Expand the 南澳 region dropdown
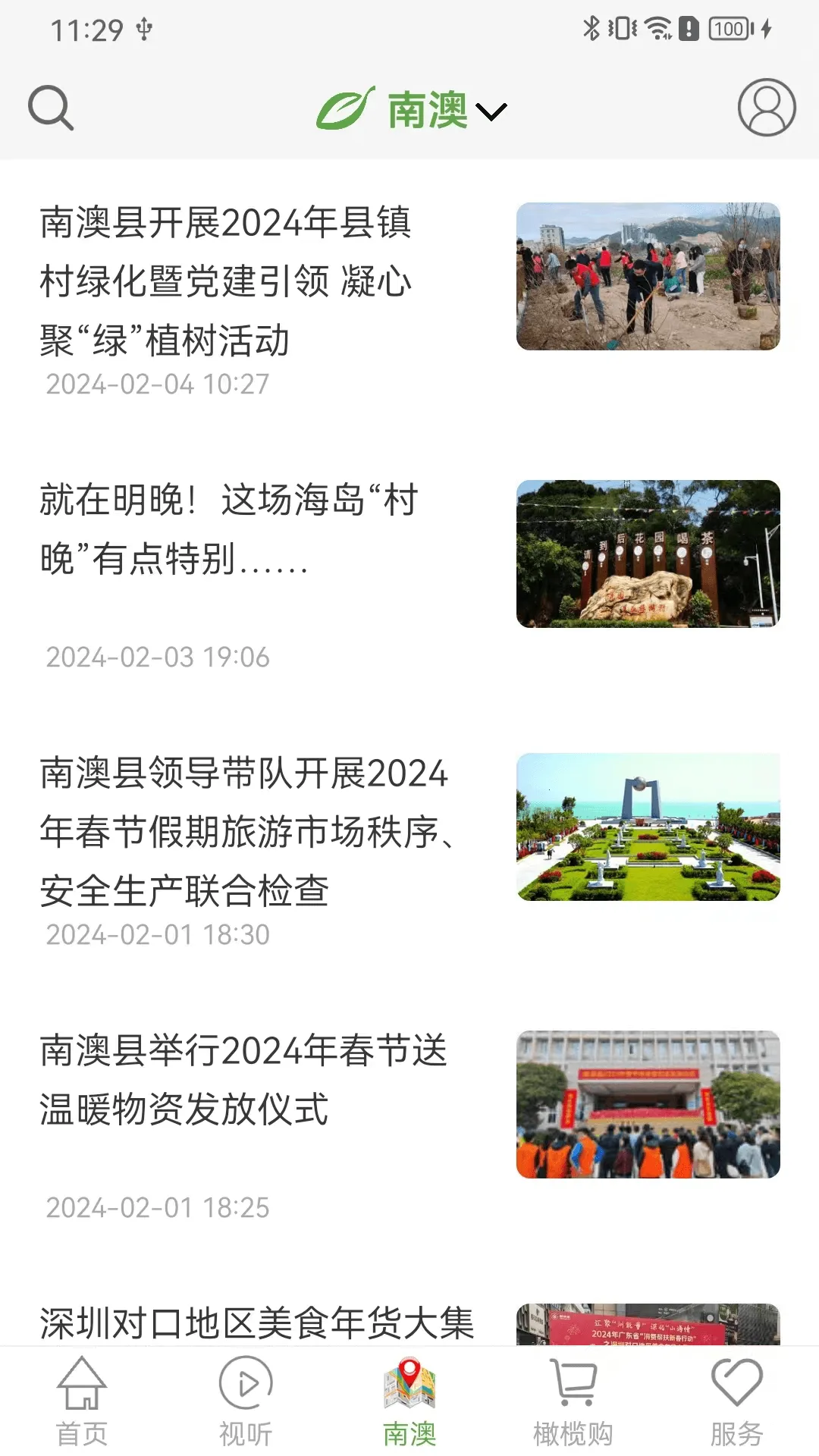819x1456 pixels. pyautogui.click(x=447, y=111)
